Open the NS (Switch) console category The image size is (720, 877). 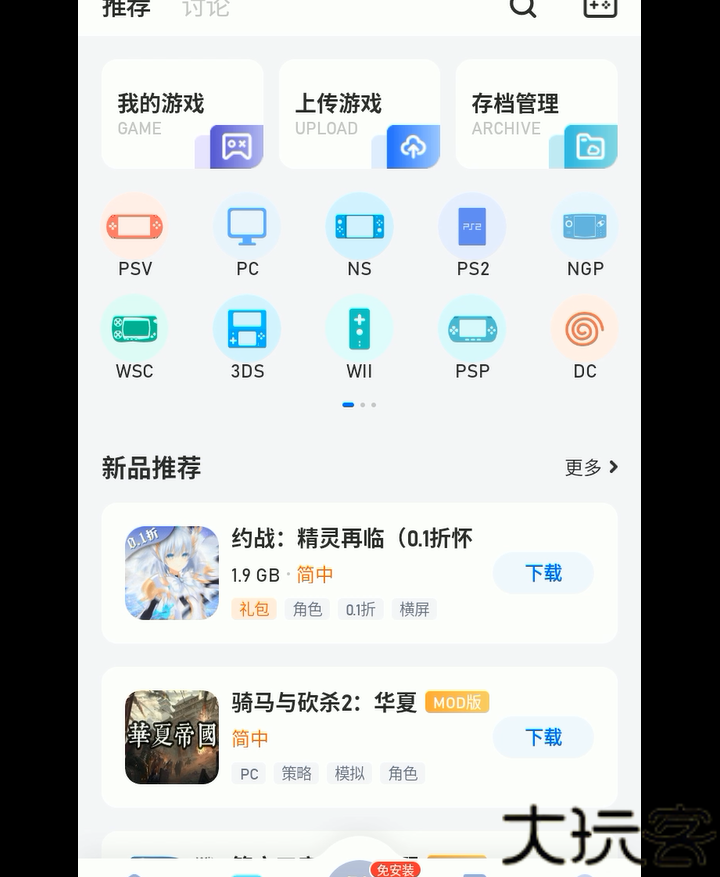click(x=359, y=226)
